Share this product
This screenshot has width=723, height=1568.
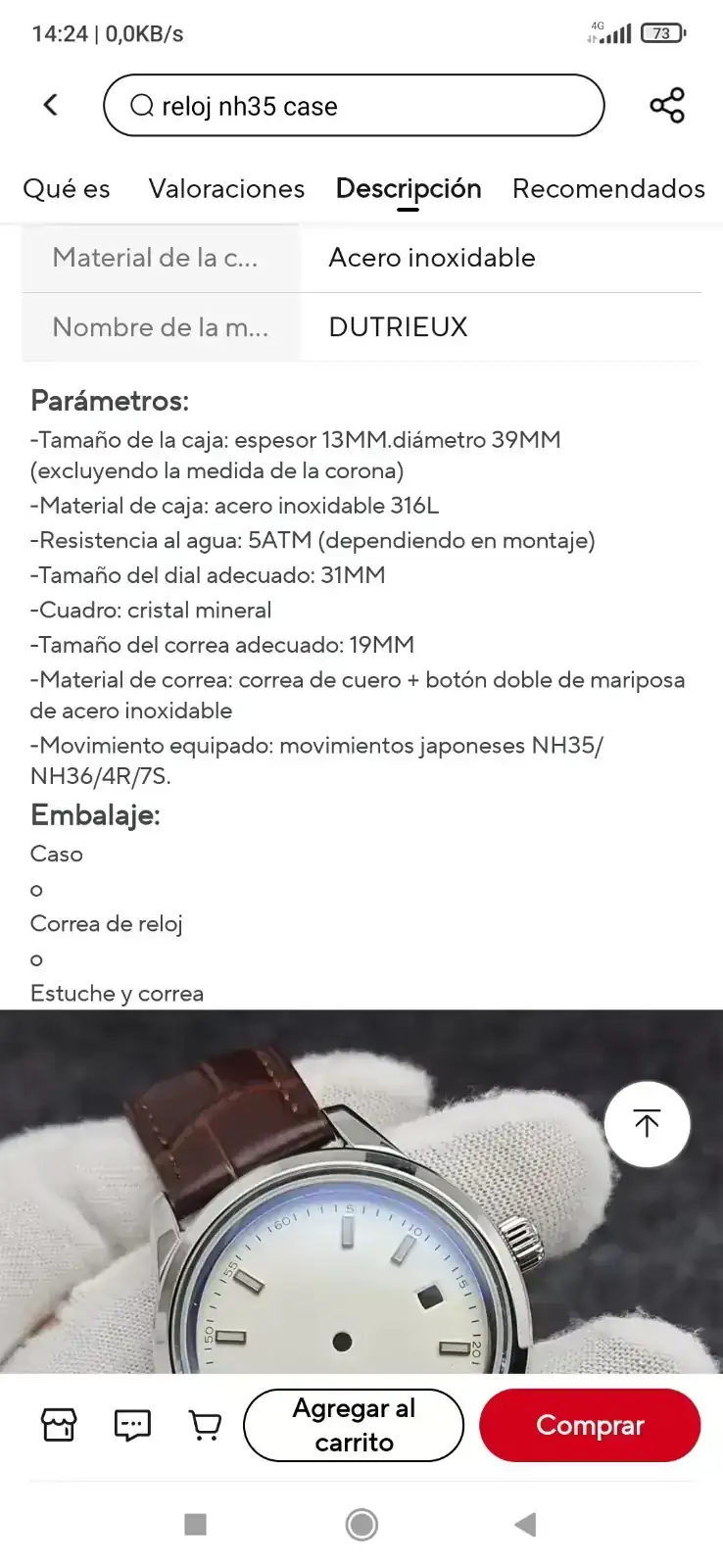click(667, 106)
